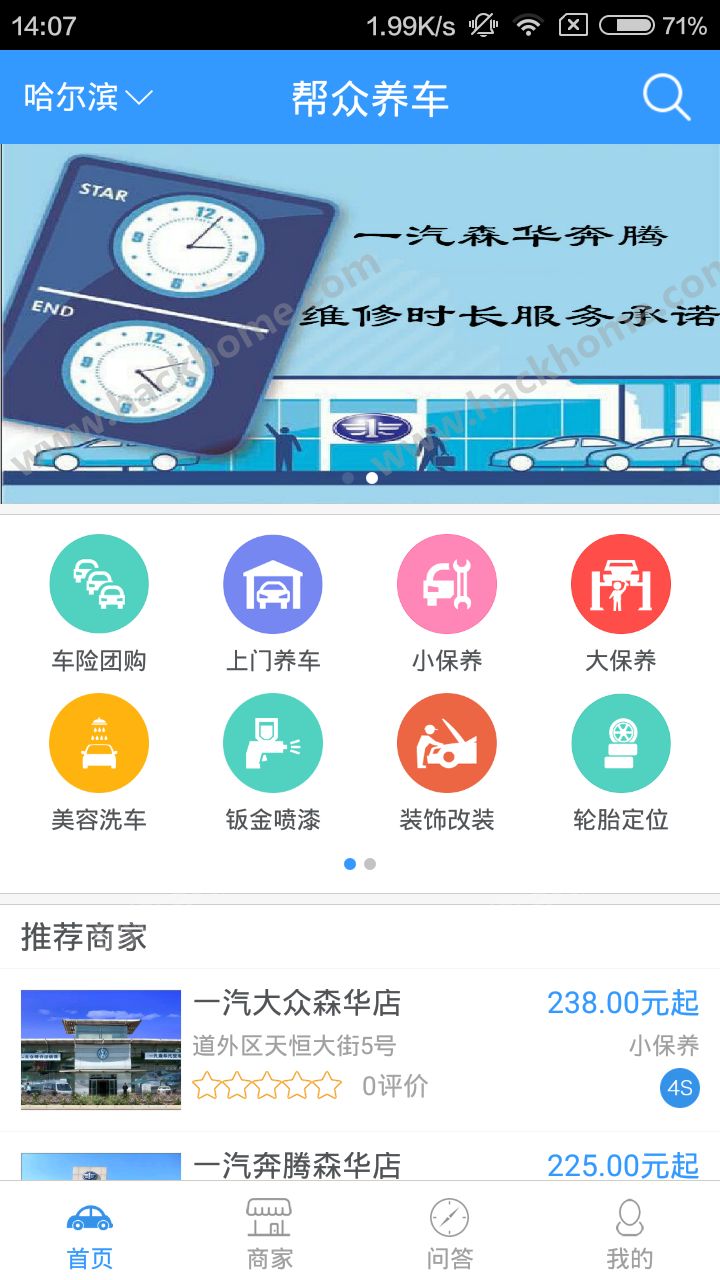Tap the search magnifier icon

pos(666,97)
